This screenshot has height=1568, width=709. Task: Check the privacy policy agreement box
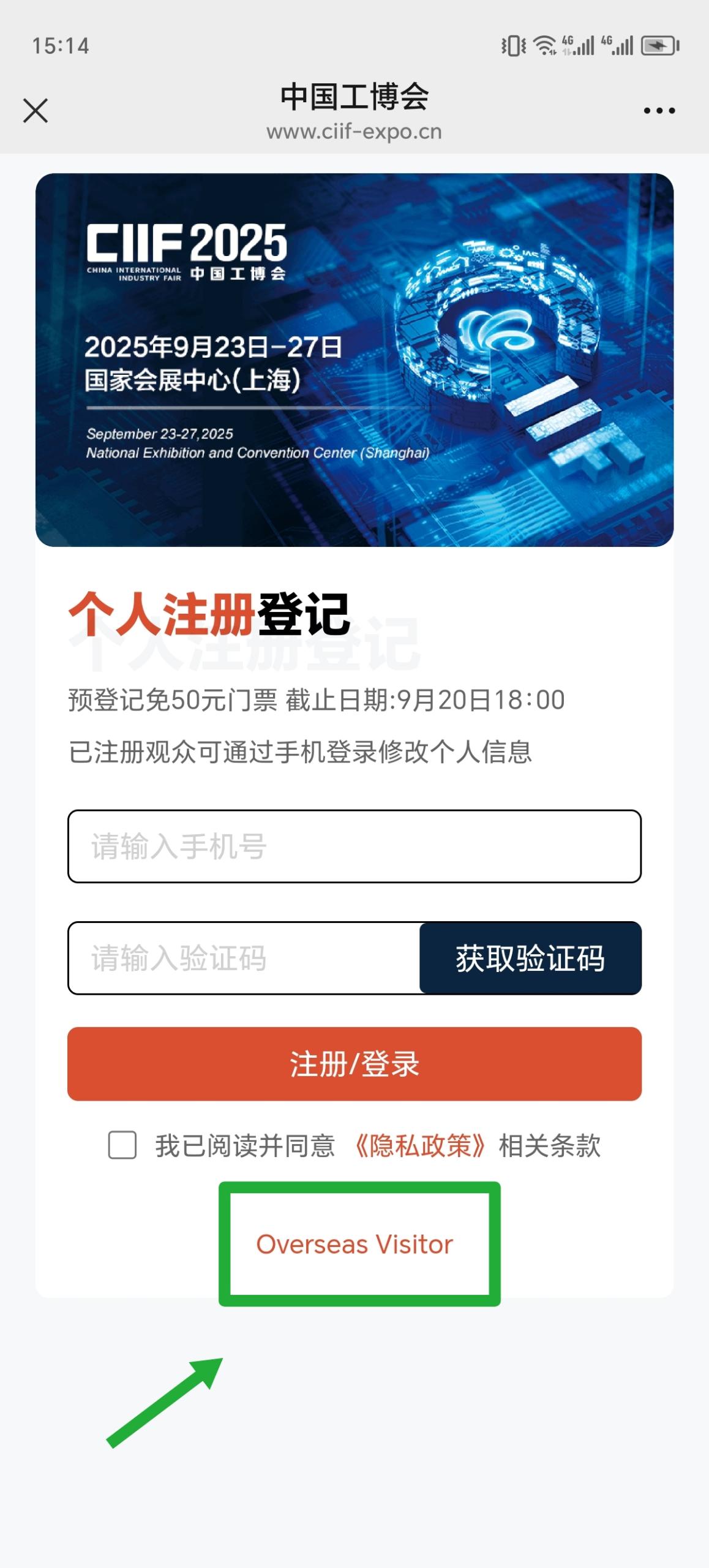[122, 1145]
